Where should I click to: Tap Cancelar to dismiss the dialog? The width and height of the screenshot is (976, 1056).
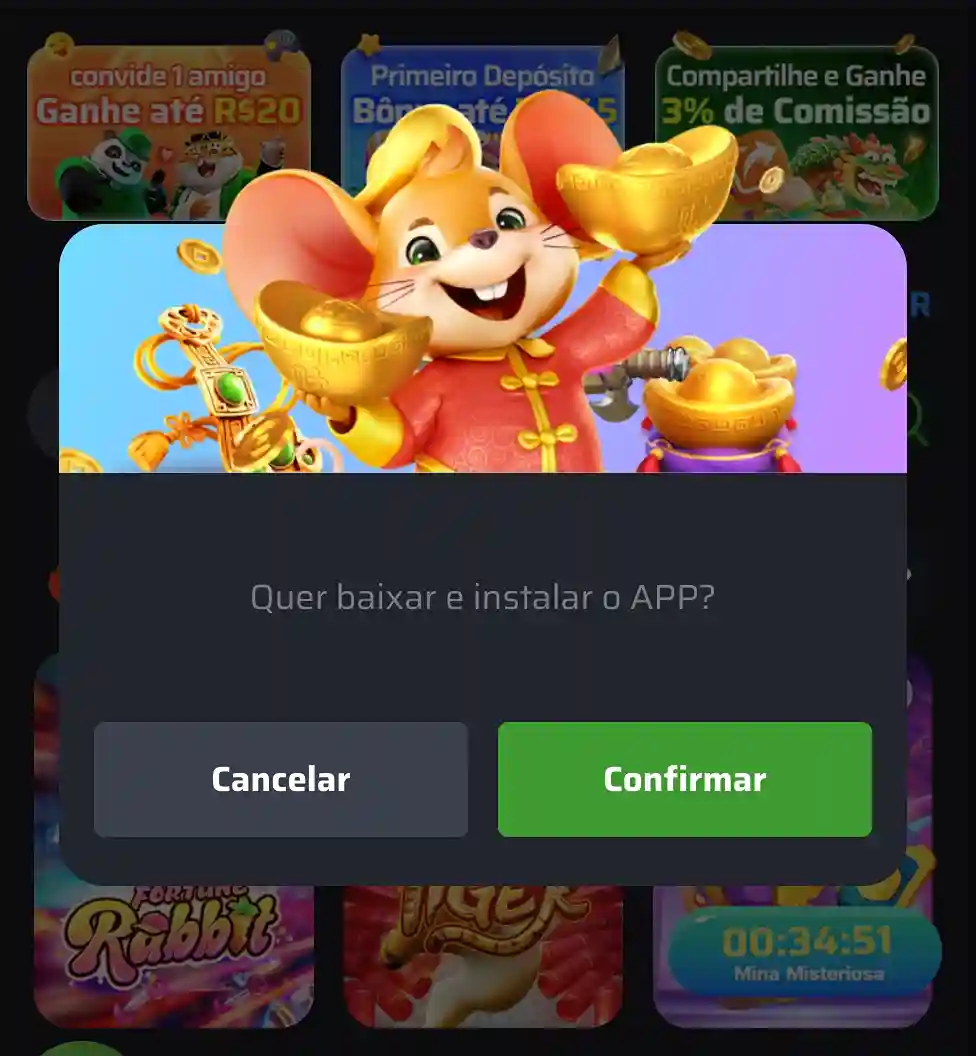coord(281,779)
